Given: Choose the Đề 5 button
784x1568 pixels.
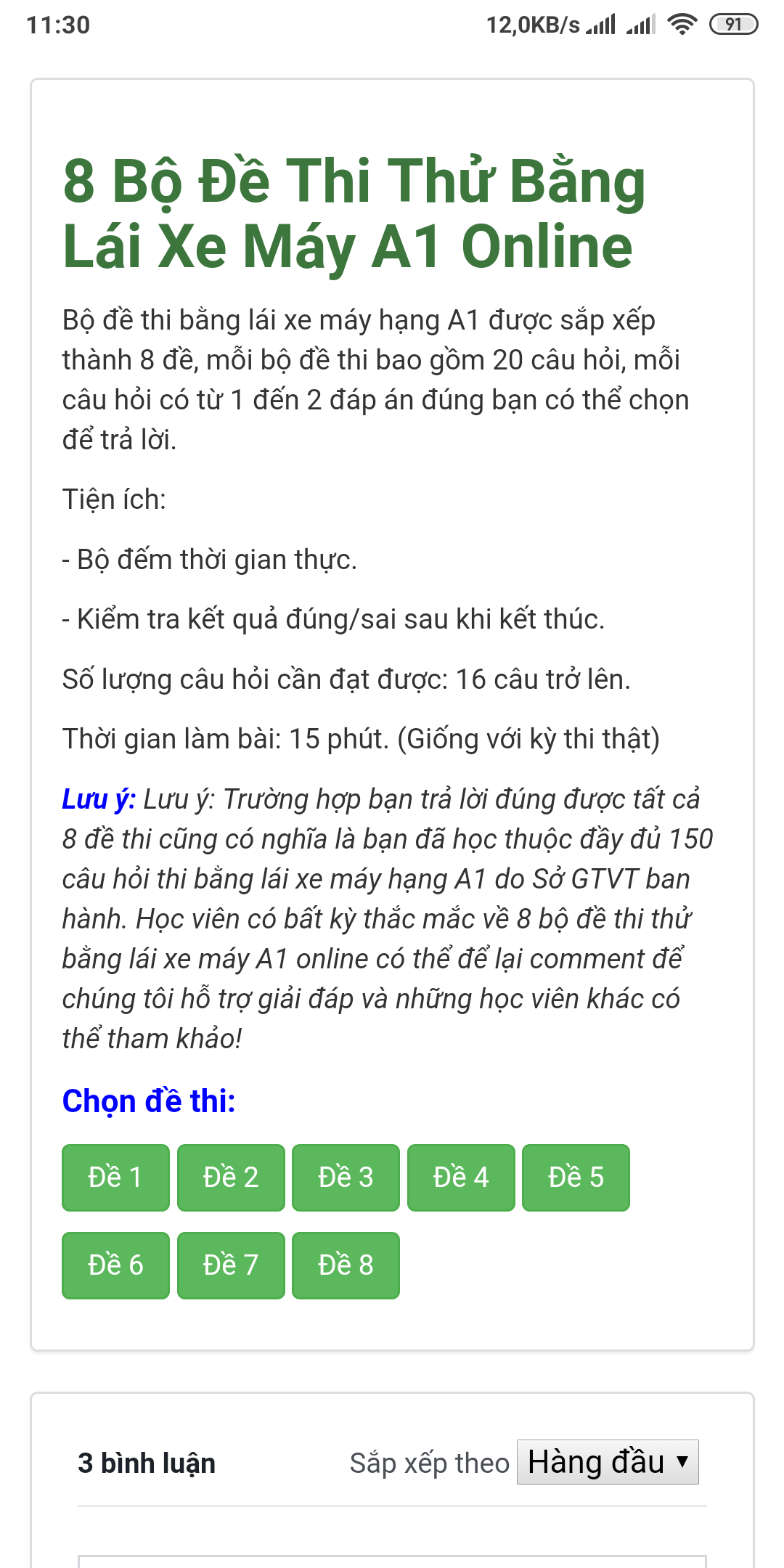Looking at the screenshot, I should pos(576,1177).
